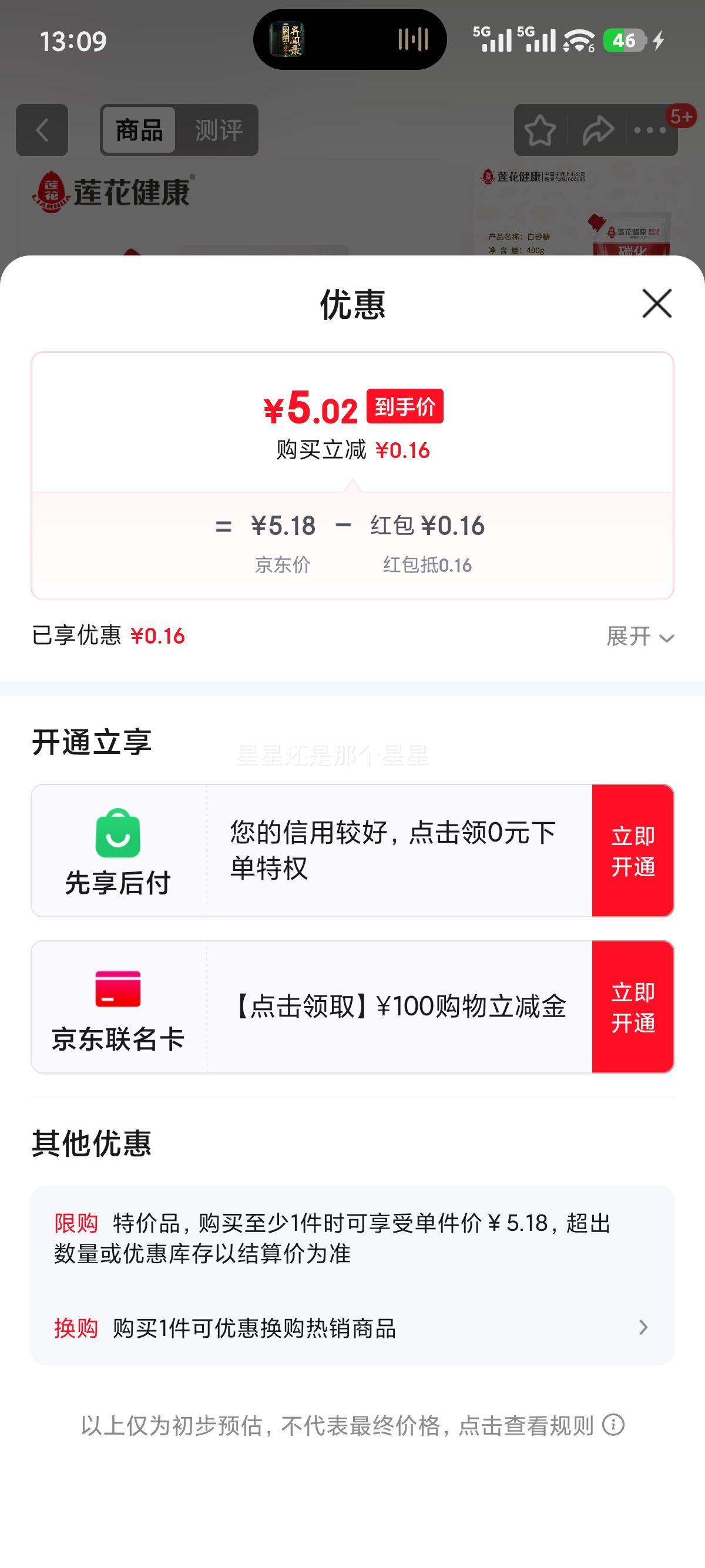Tap the 京东联名卡 bank card icon
Image resolution: width=705 pixels, height=1568 pixels.
(119, 989)
